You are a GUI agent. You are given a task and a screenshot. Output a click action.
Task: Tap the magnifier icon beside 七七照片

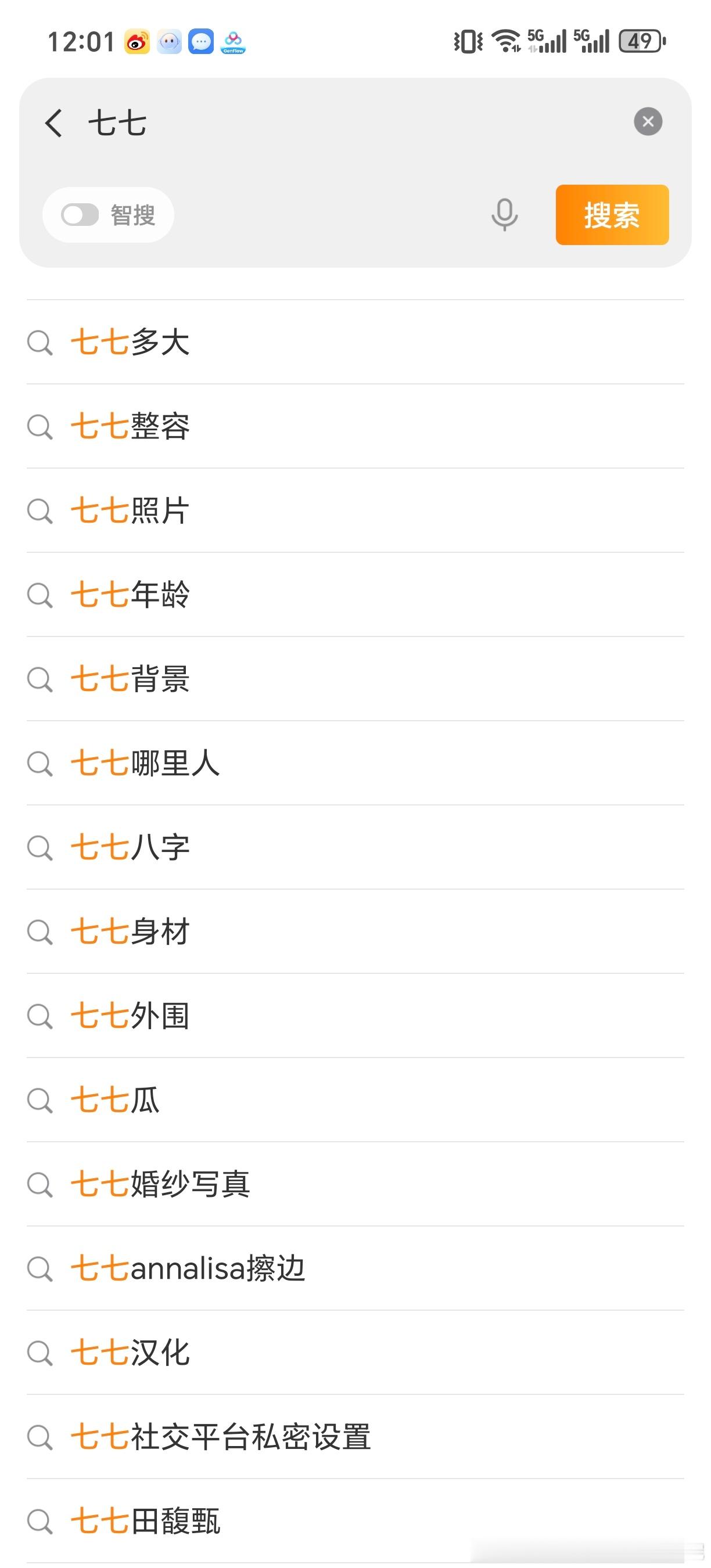[39, 512]
